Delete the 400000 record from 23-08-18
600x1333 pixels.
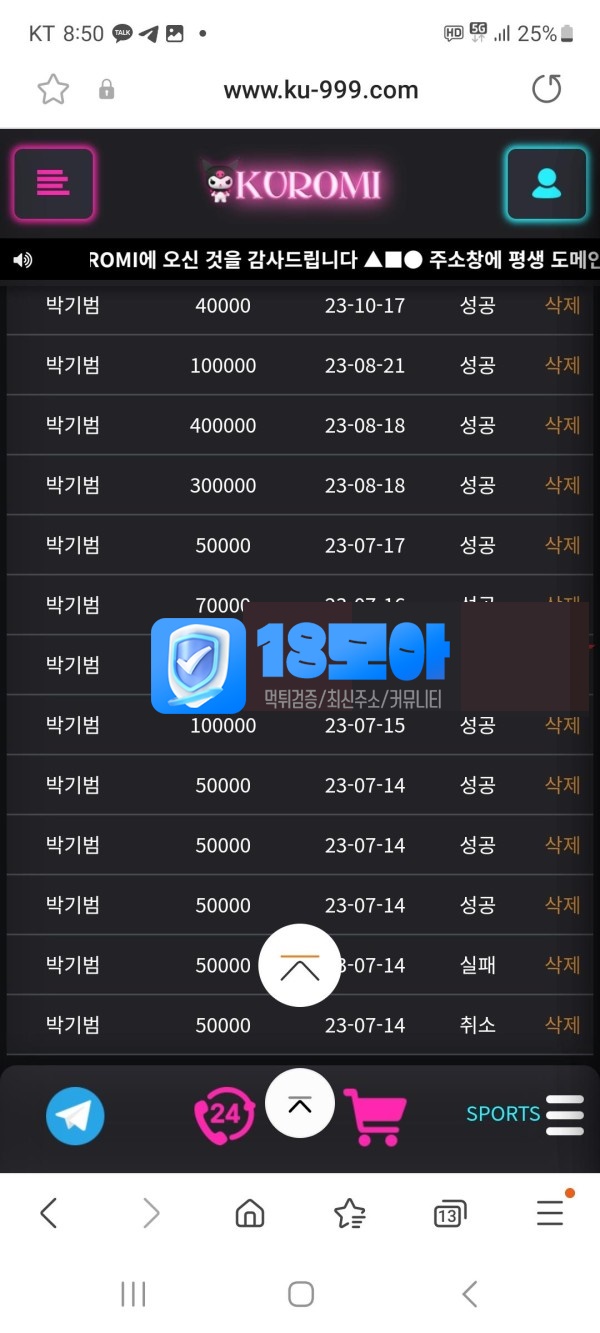click(x=562, y=425)
